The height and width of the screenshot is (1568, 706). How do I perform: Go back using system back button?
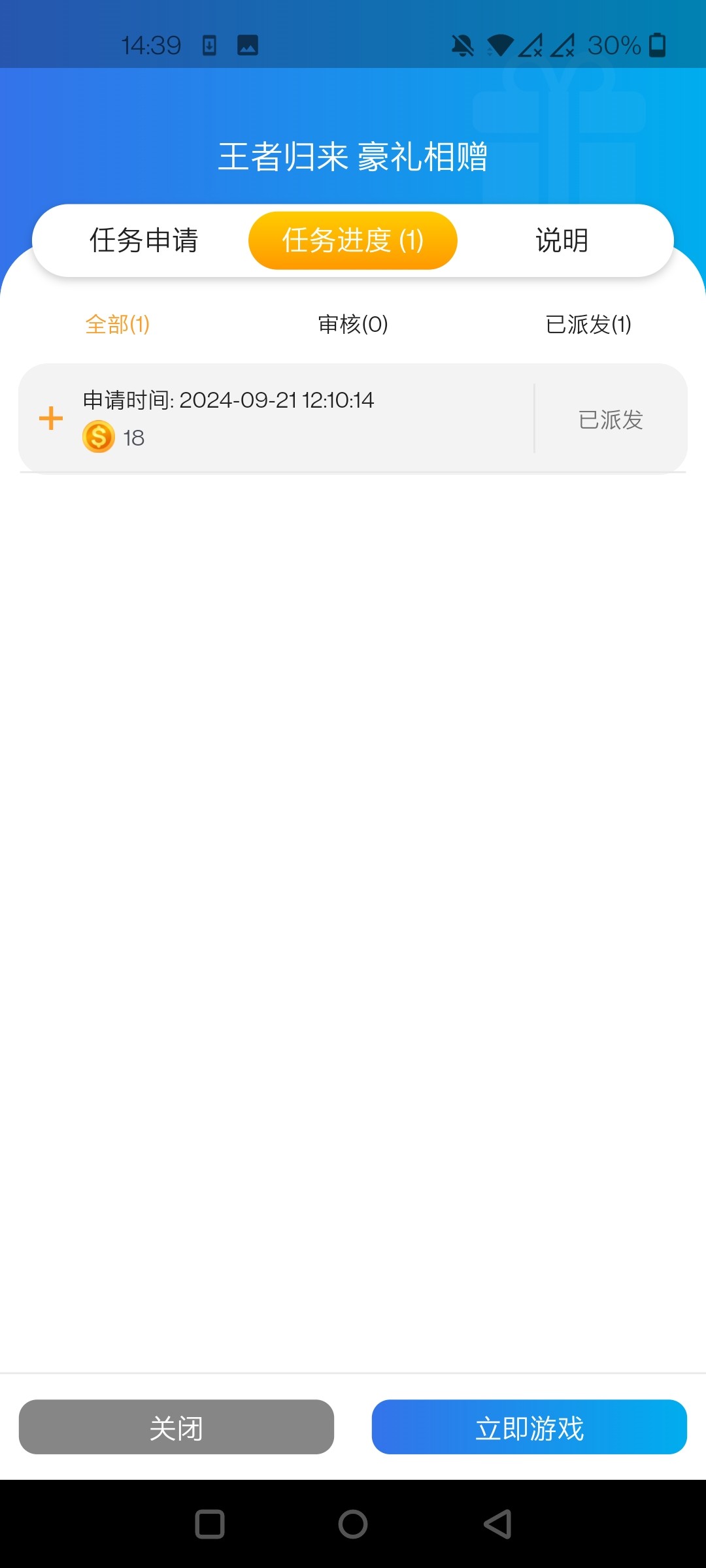(x=497, y=1524)
